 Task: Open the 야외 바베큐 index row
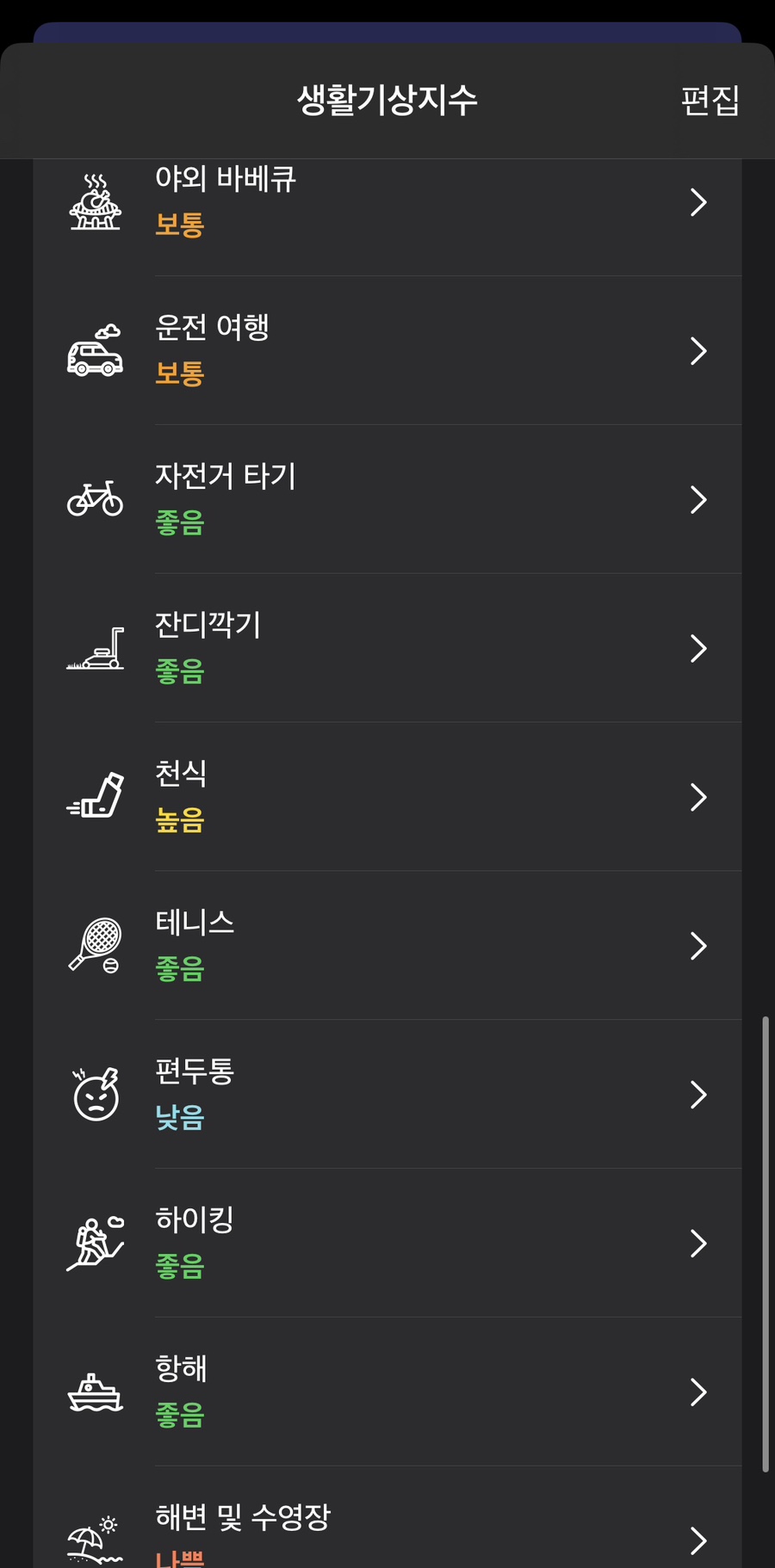coord(387,203)
